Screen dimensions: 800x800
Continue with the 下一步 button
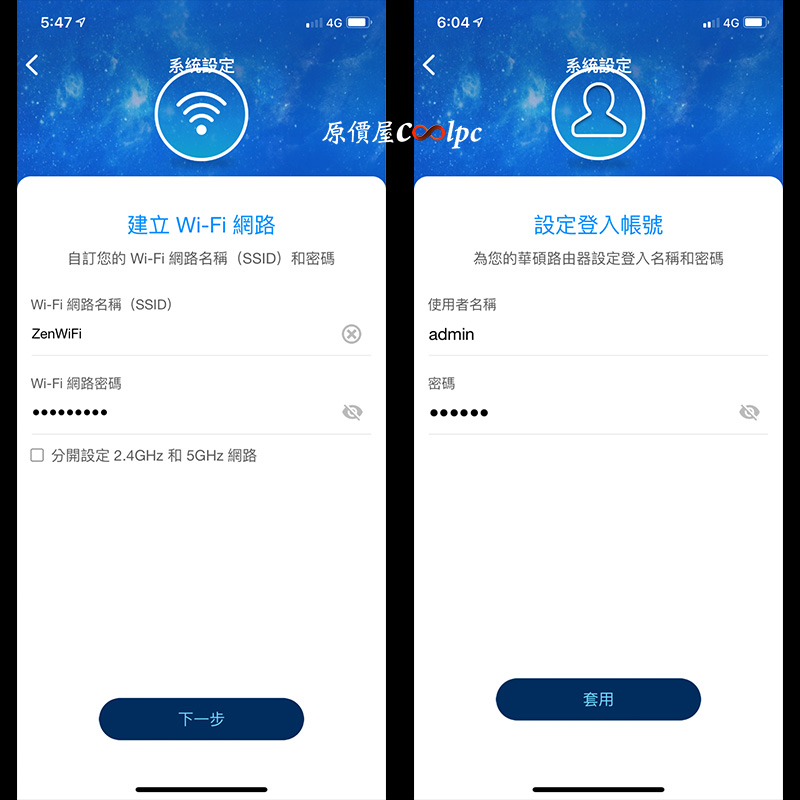point(201,719)
